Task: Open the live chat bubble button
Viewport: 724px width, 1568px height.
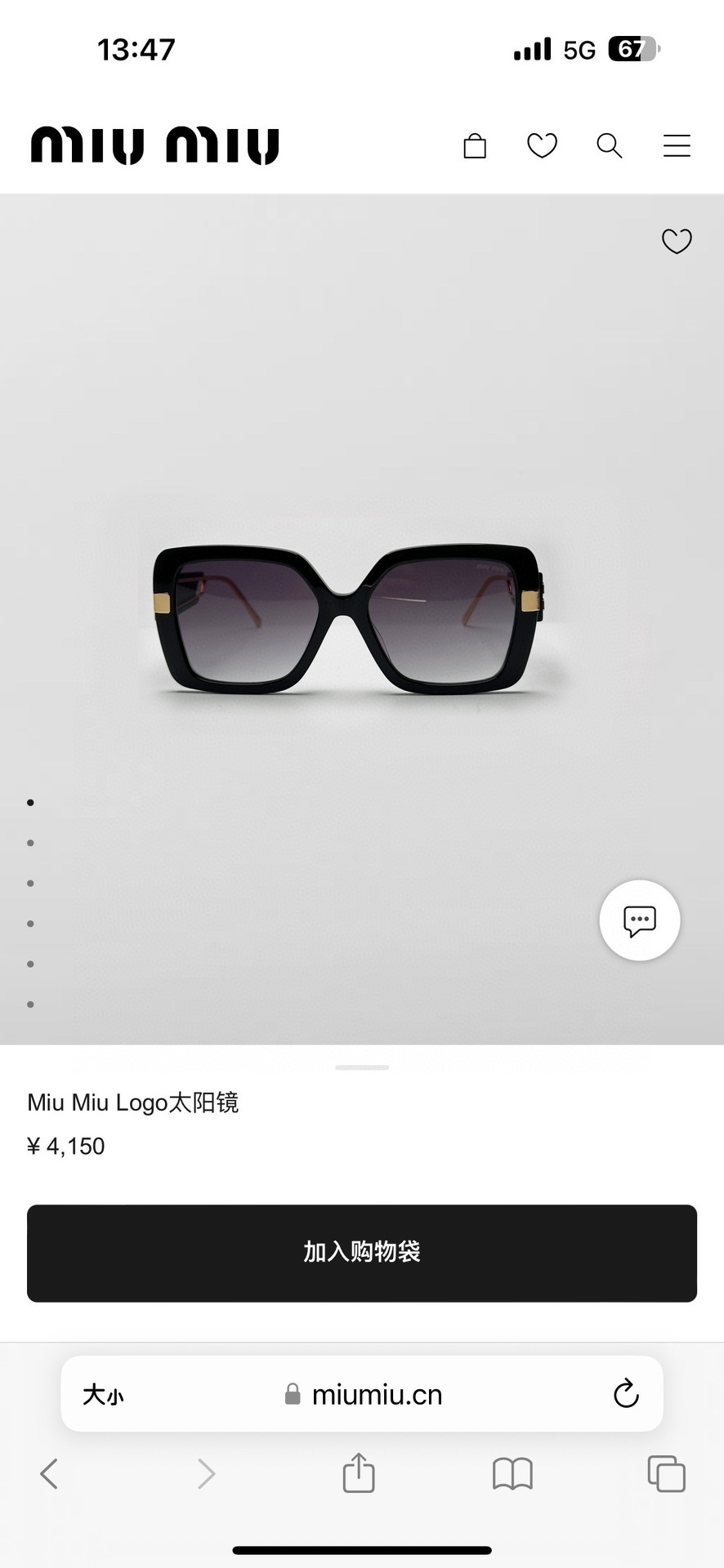Action: pos(640,920)
